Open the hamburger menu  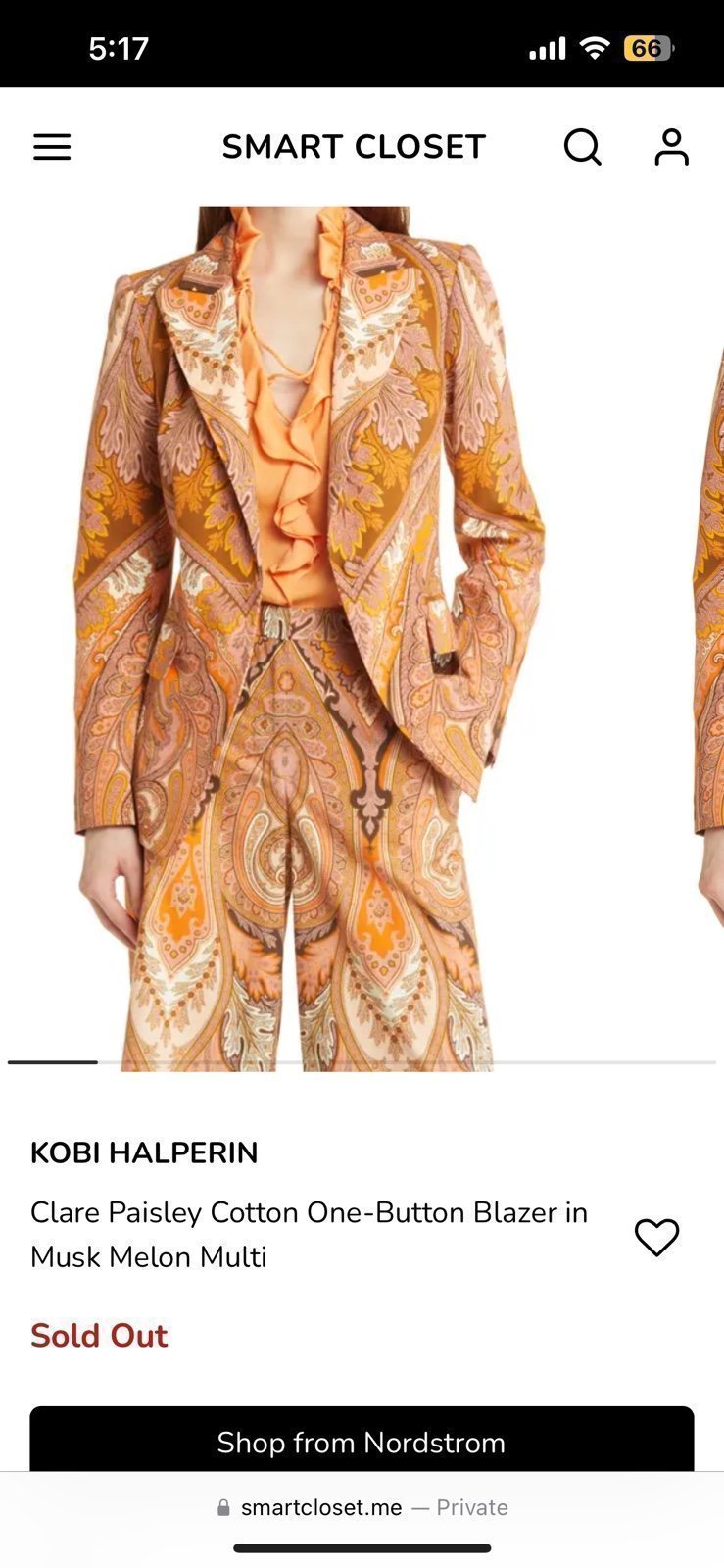pos(52,147)
